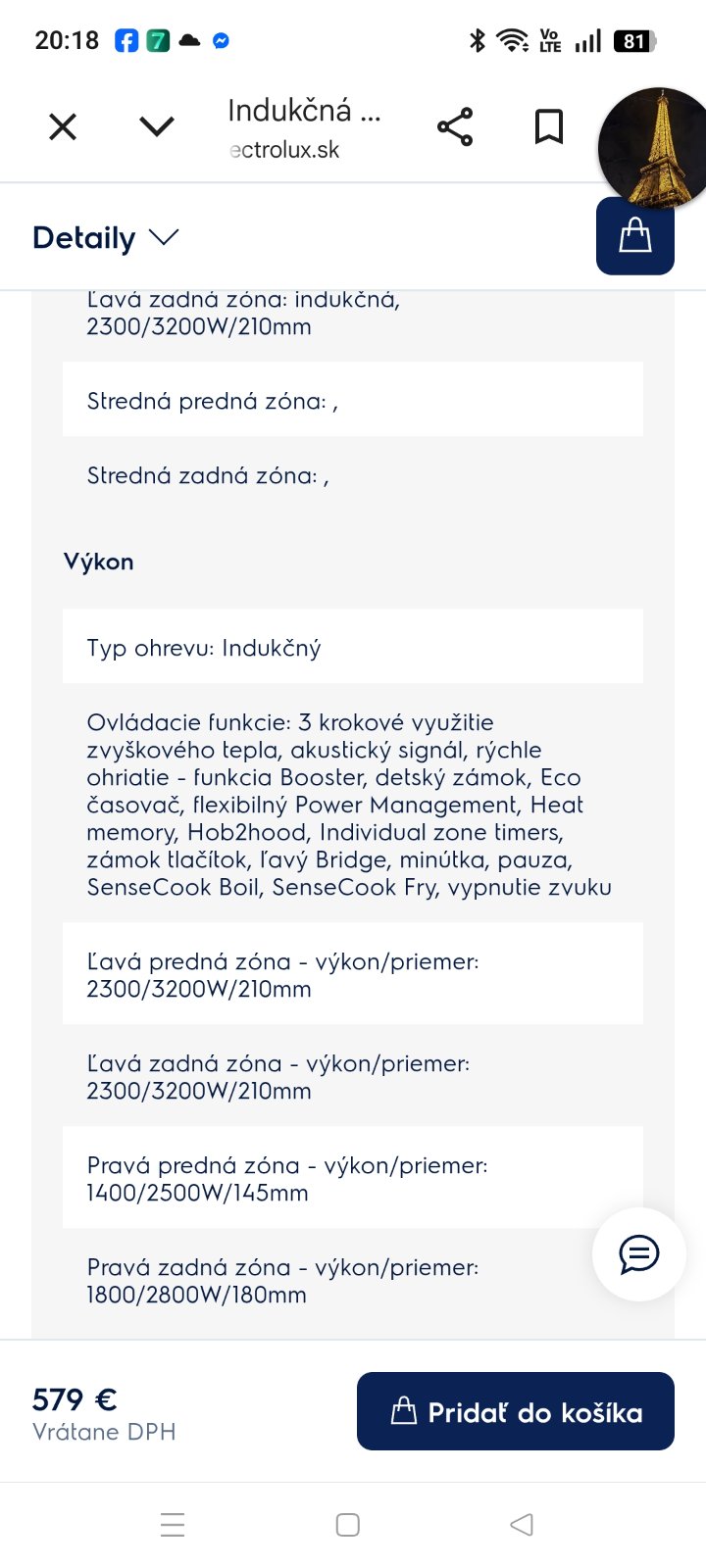Viewport: 706px width, 1568px height.
Task: Bookmark this page
Action: pyautogui.click(x=549, y=127)
